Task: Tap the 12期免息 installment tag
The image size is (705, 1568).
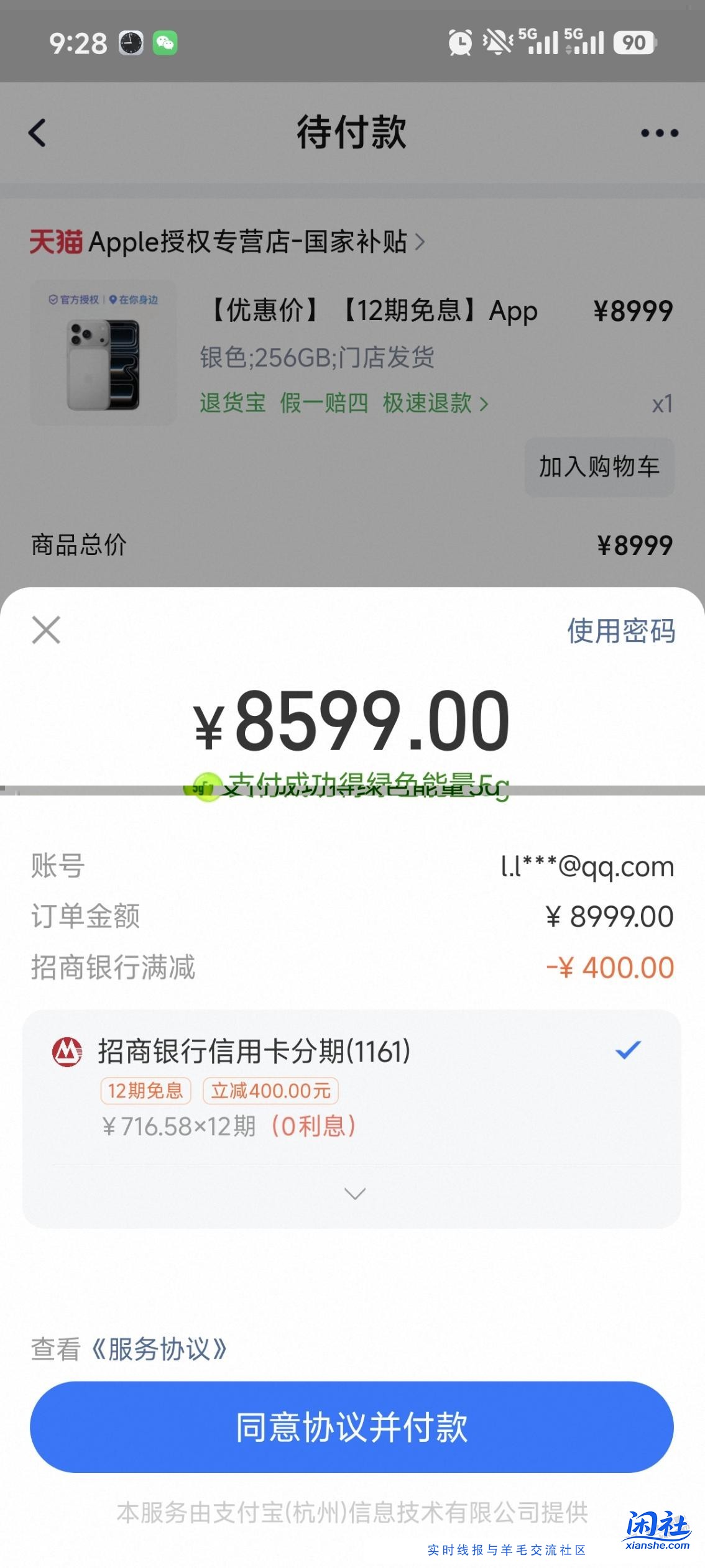Action: [145, 1091]
